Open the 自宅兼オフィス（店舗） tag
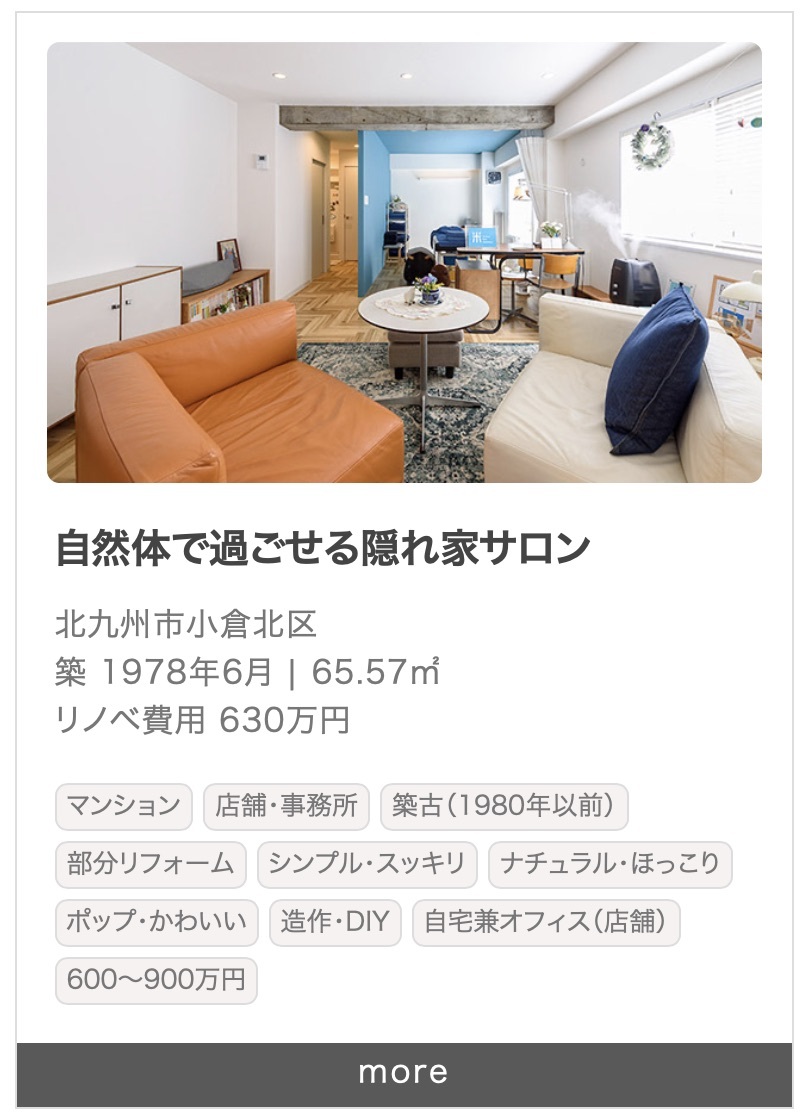The width and height of the screenshot is (808, 1118). click(x=546, y=922)
